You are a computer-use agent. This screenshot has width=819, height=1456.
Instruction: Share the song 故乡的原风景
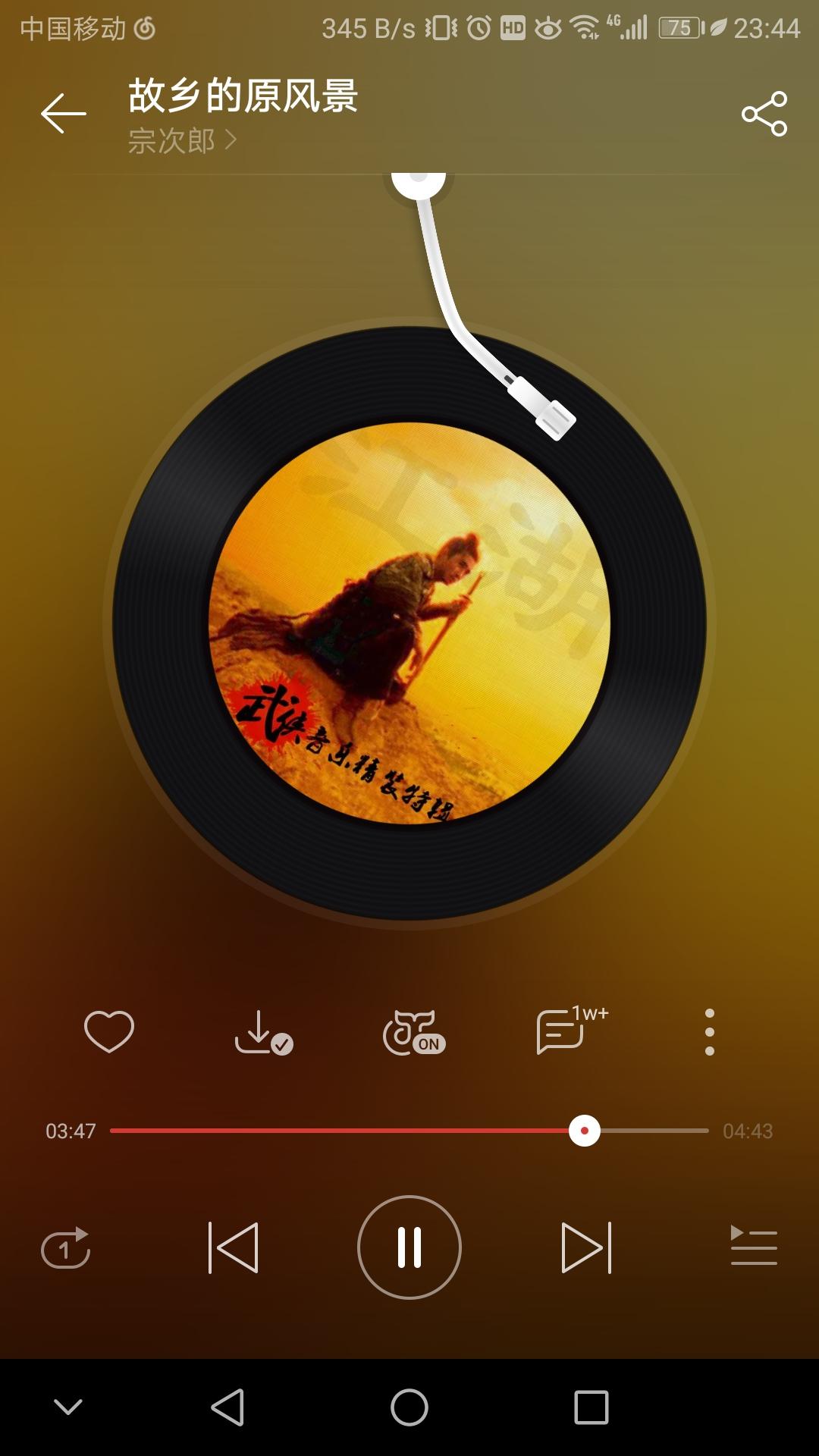pyautogui.click(x=764, y=114)
